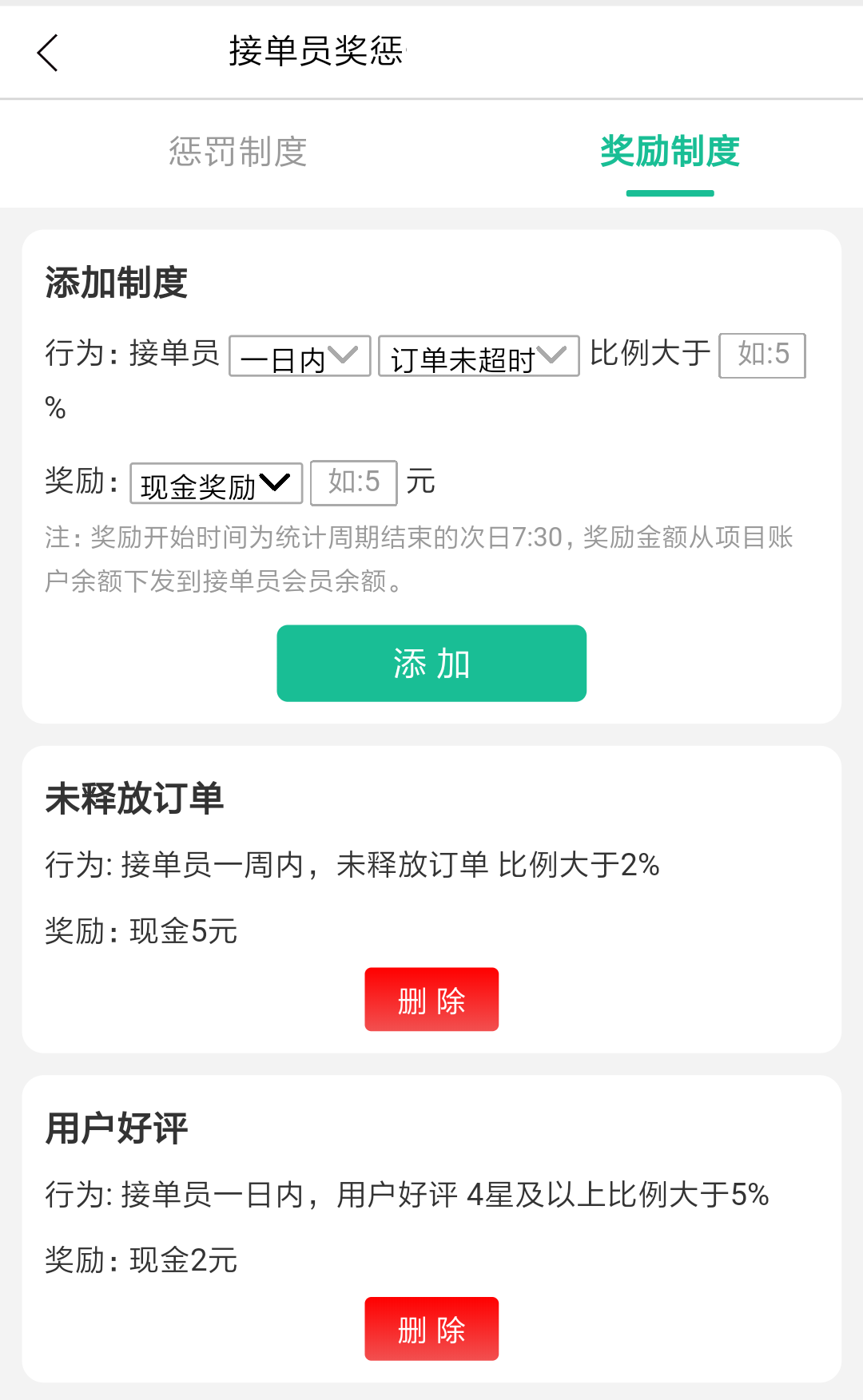Delete the 用户好评 reward rule
This screenshot has height=1400, width=863.
(x=431, y=1328)
